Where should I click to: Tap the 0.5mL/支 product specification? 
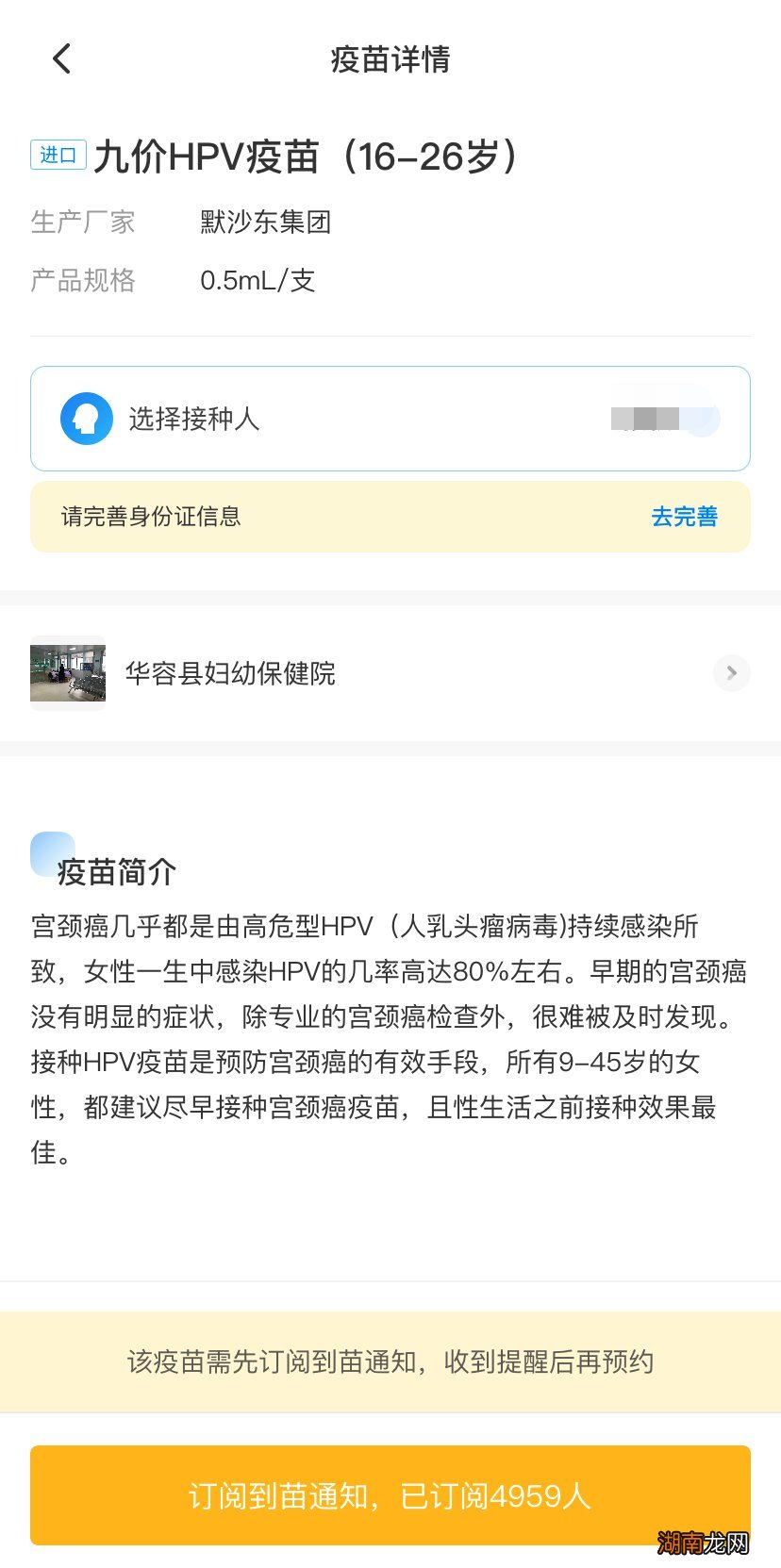point(257,280)
